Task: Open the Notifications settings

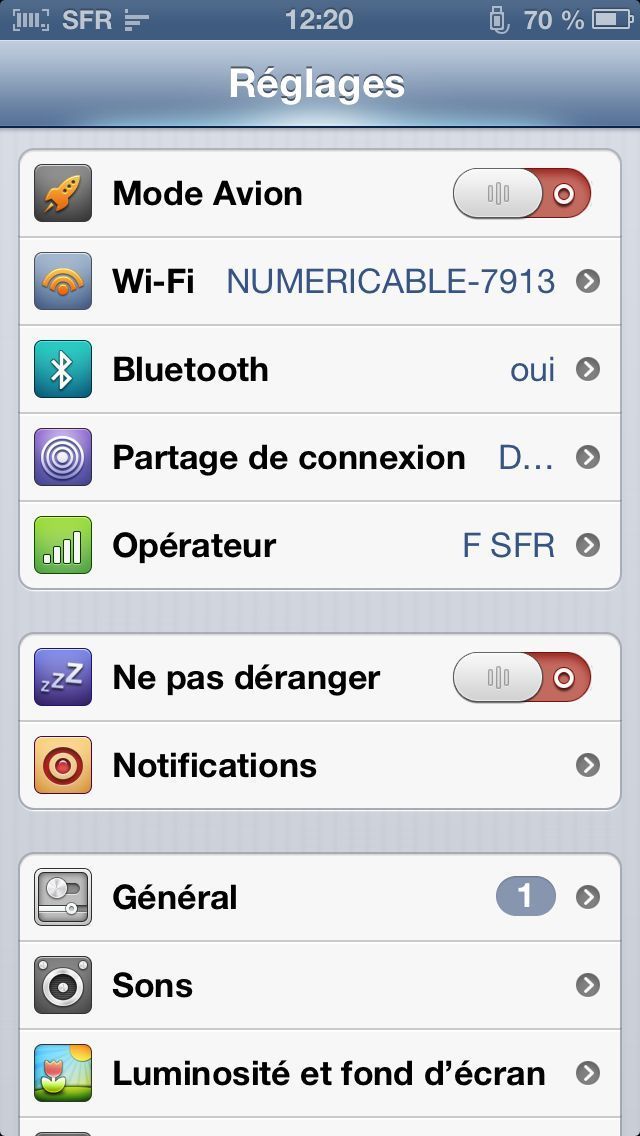Action: (x=320, y=765)
